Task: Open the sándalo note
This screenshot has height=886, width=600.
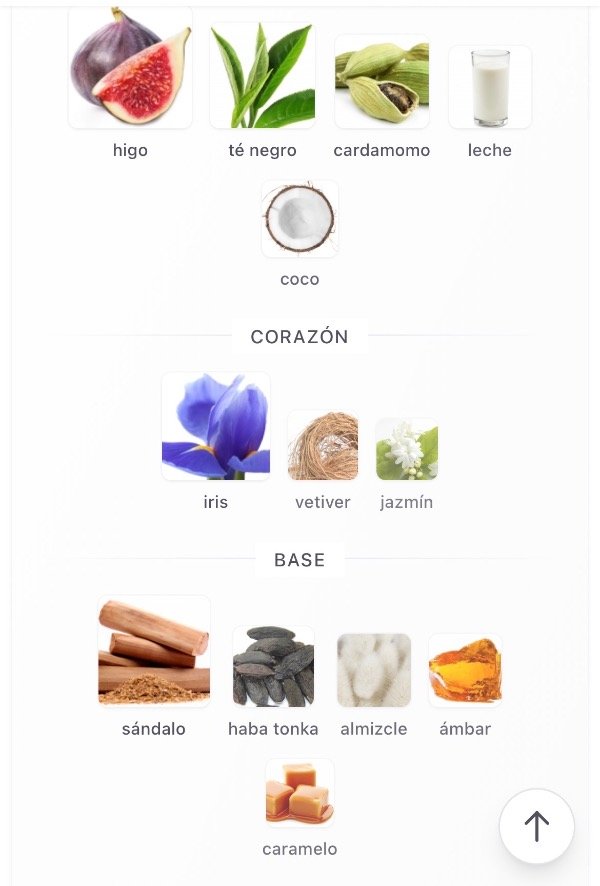Action: (154, 652)
